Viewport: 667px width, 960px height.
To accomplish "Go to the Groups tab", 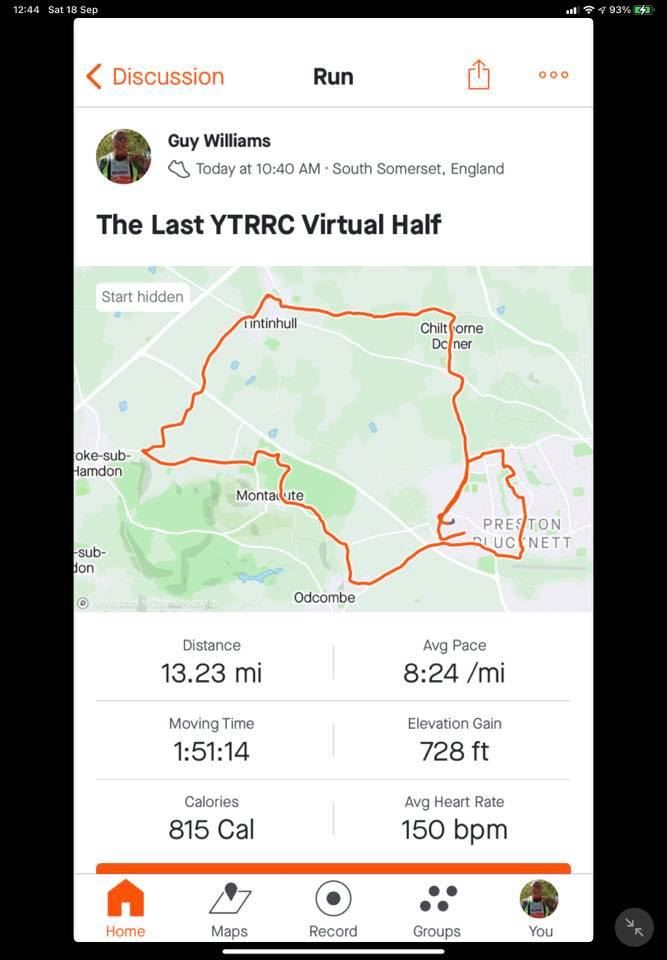I will [x=437, y=909].
